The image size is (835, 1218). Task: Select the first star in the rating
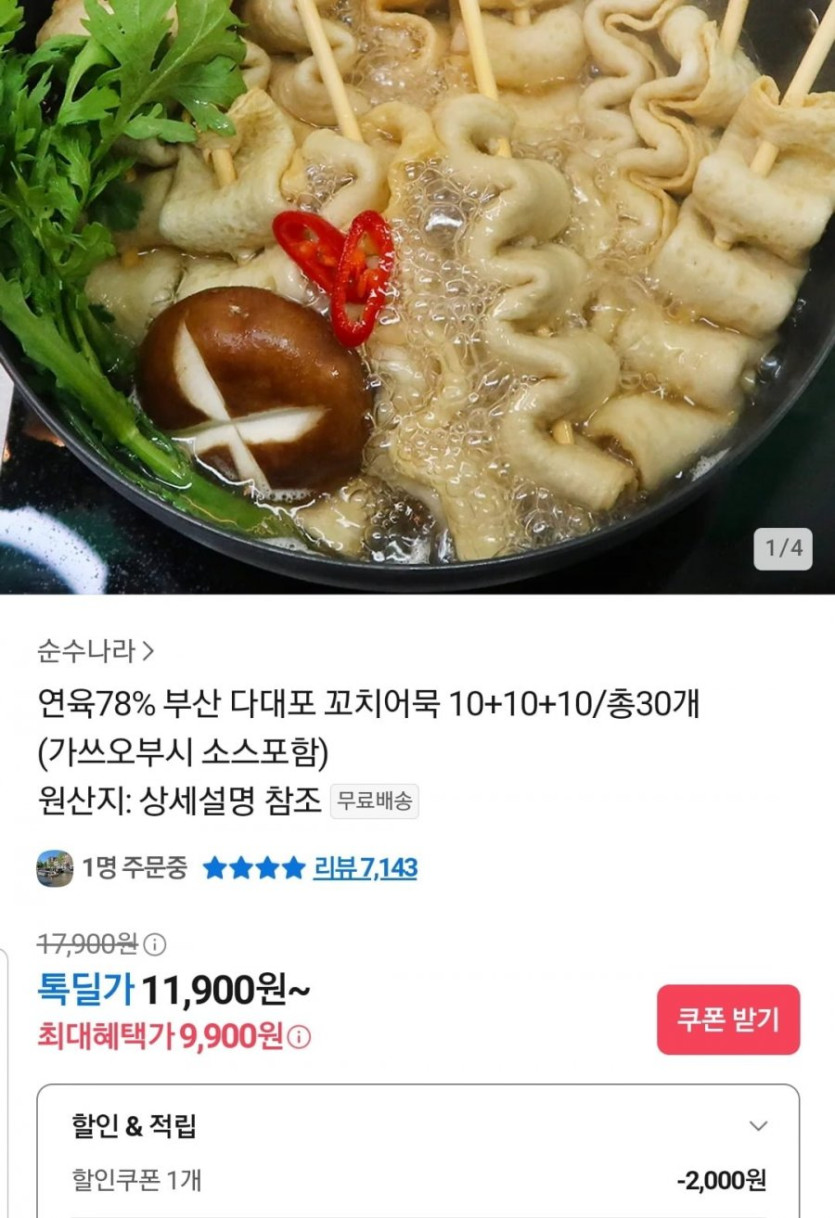click(212, 868)
